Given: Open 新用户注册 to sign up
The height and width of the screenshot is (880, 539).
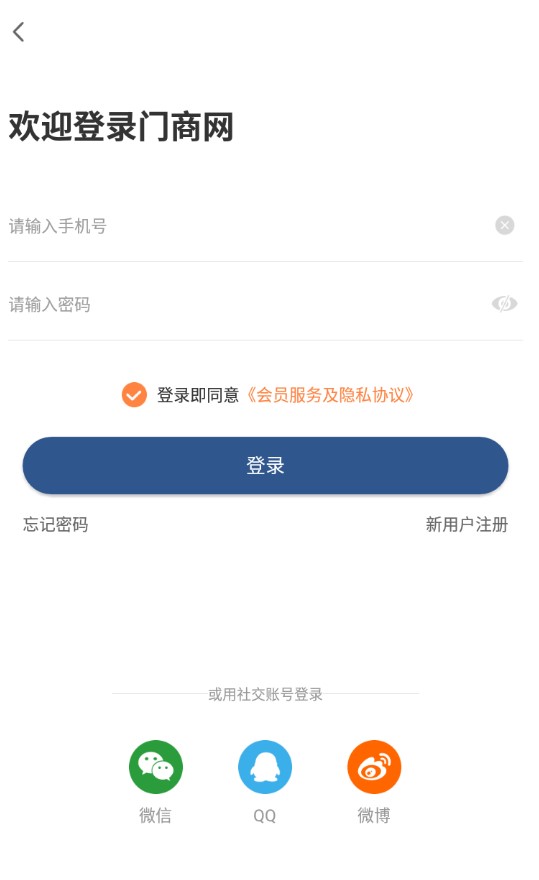Looking at the screenshot, I should (x=467, y=524).
